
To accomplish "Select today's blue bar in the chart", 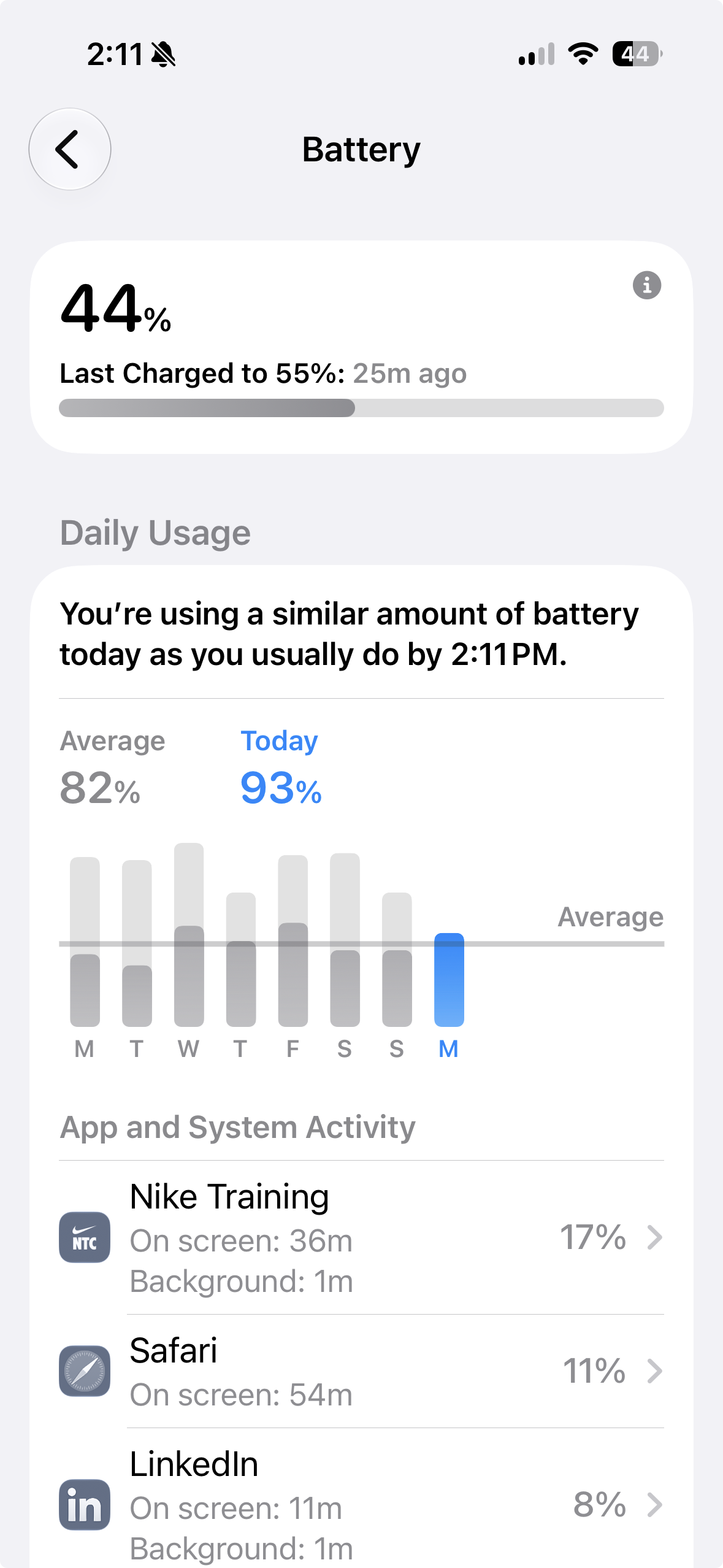I will pyautogui.click(x=449, y=980).
